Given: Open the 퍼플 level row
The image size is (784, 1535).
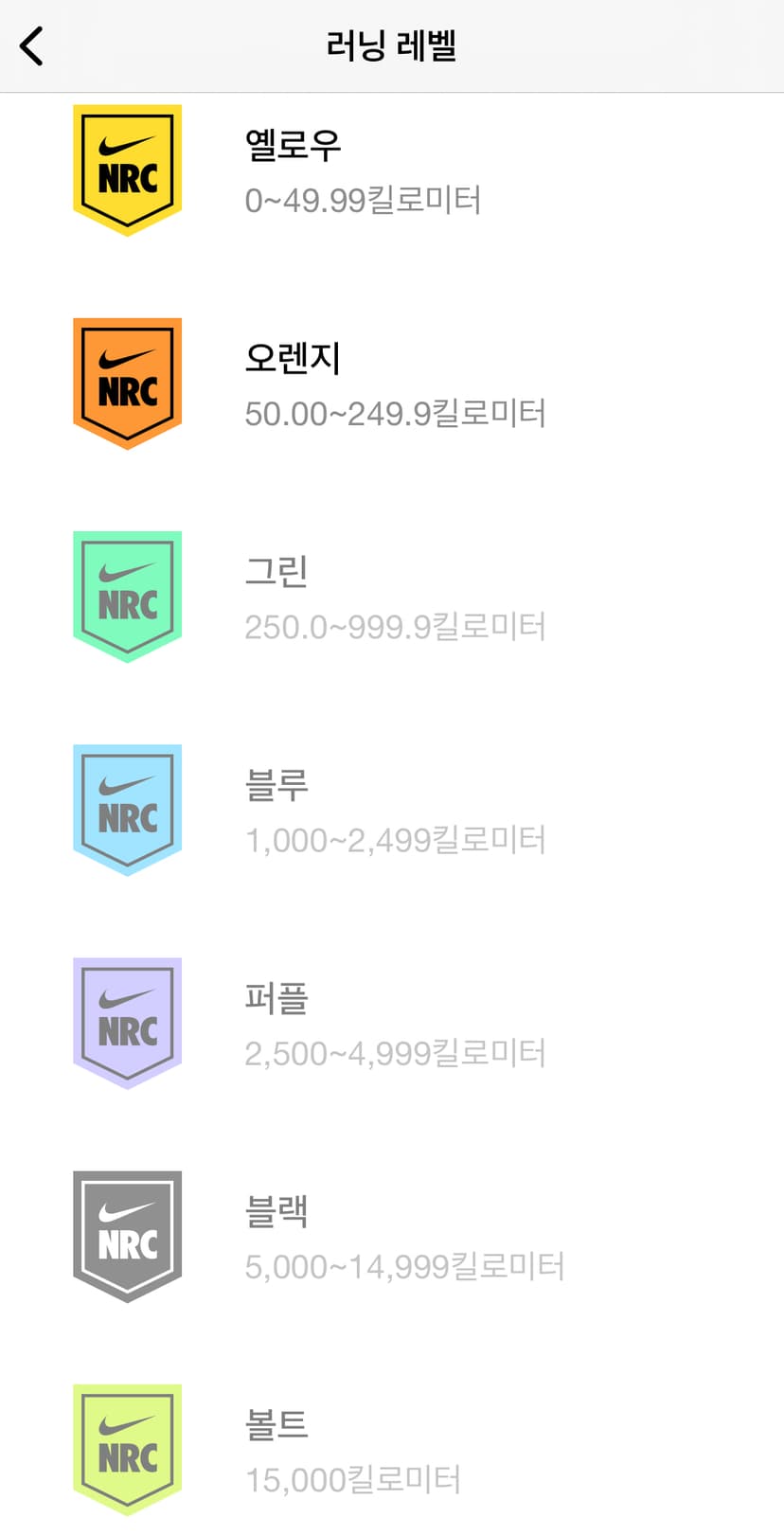Looking at the screenshot, I should coord(276,999).
